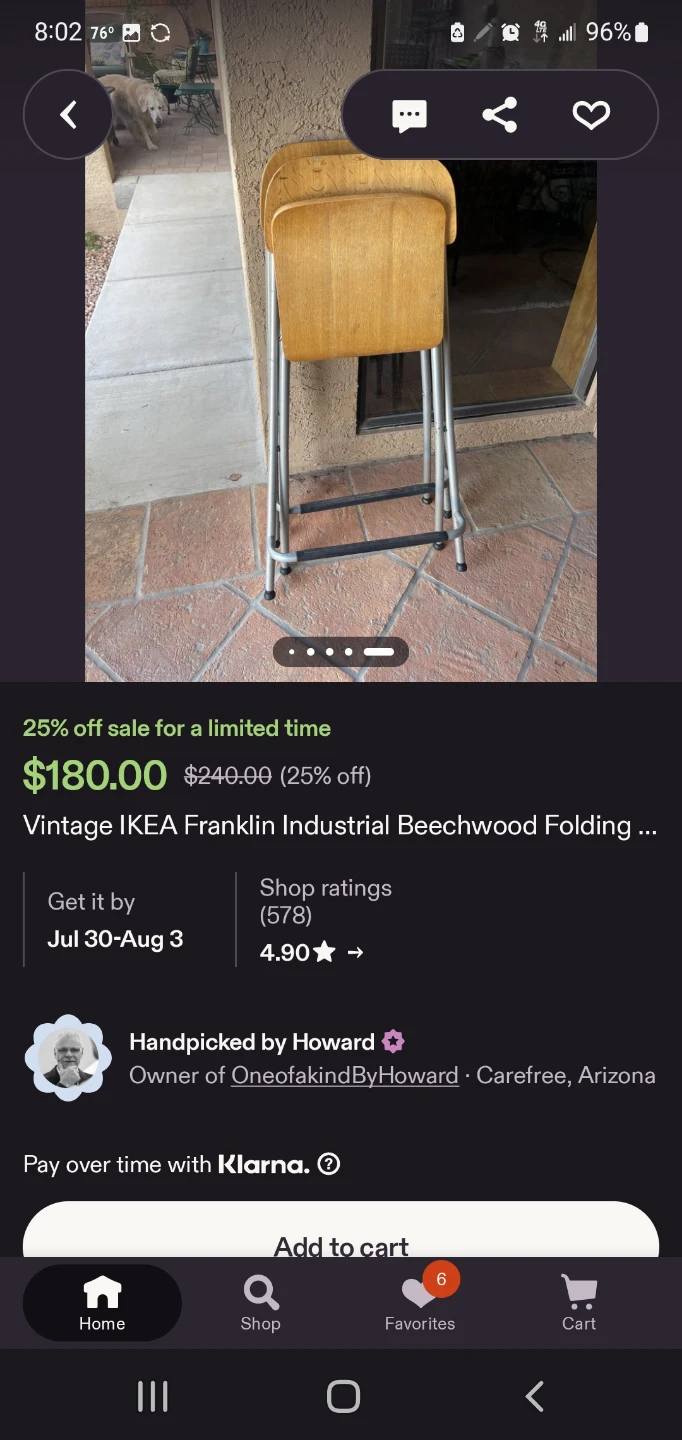Share this IKEA stool listing
The image size is (682, 1440).
click(500, 116)
